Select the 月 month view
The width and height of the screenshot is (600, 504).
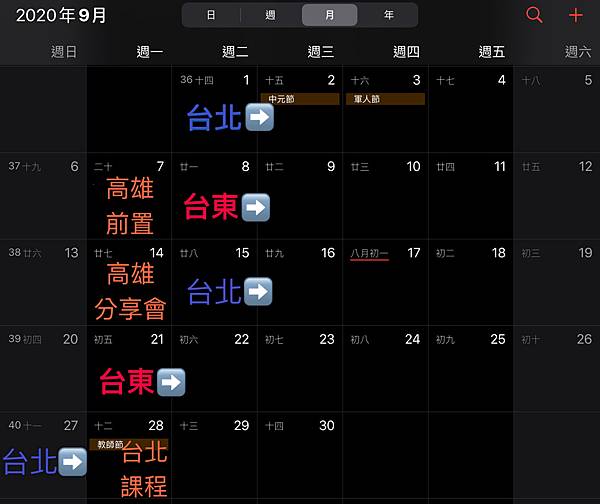[x=329, y=15]
